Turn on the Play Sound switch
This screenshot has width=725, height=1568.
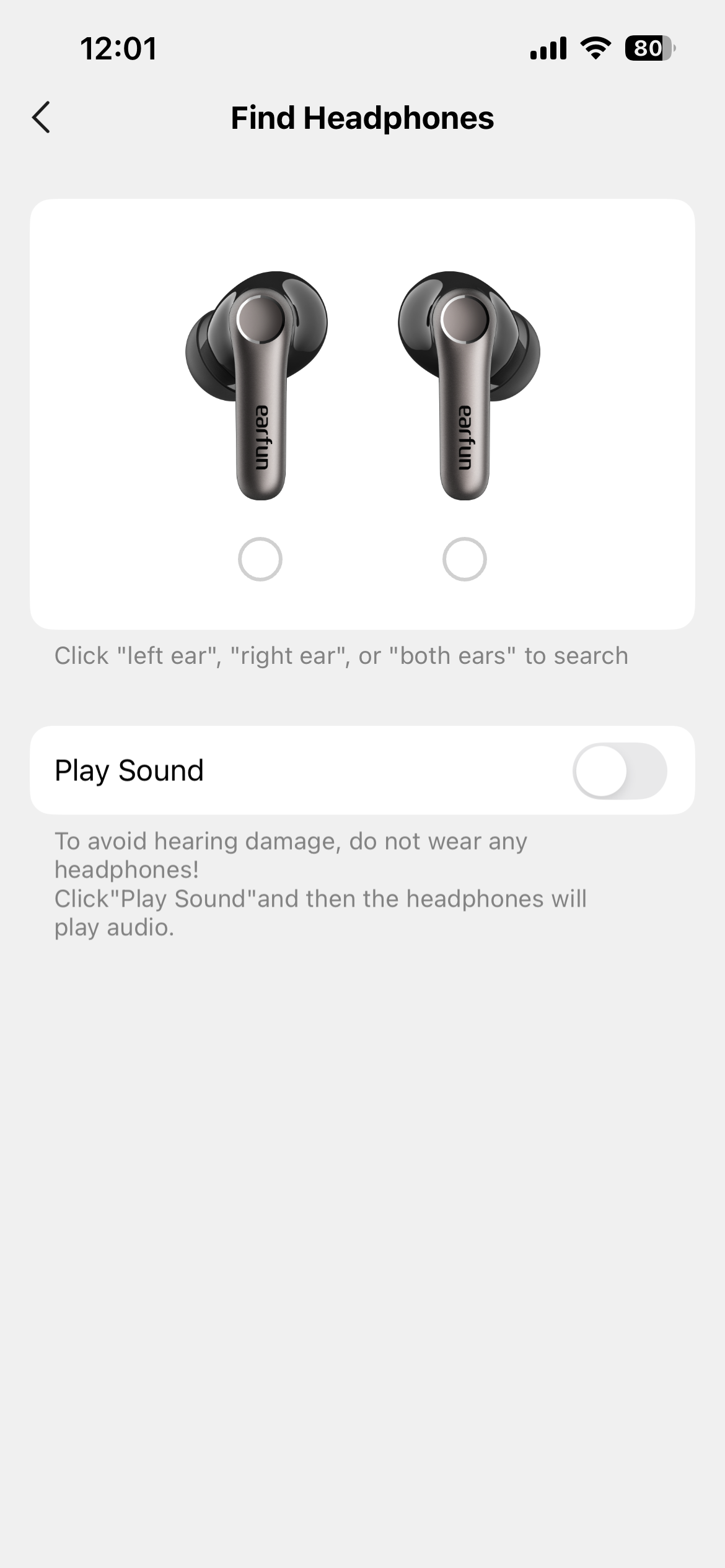[619, 771]
